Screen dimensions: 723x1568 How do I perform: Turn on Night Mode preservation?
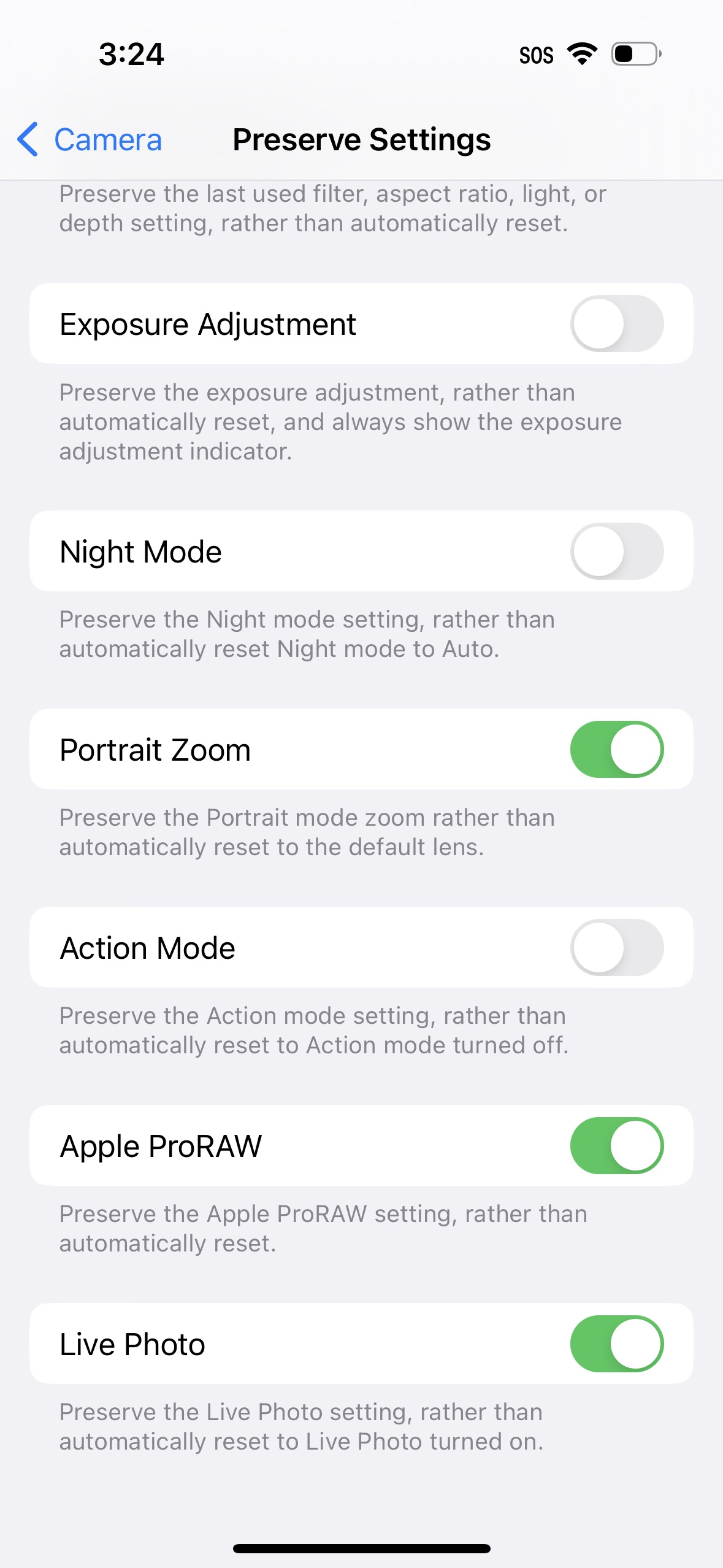point(617,551)
